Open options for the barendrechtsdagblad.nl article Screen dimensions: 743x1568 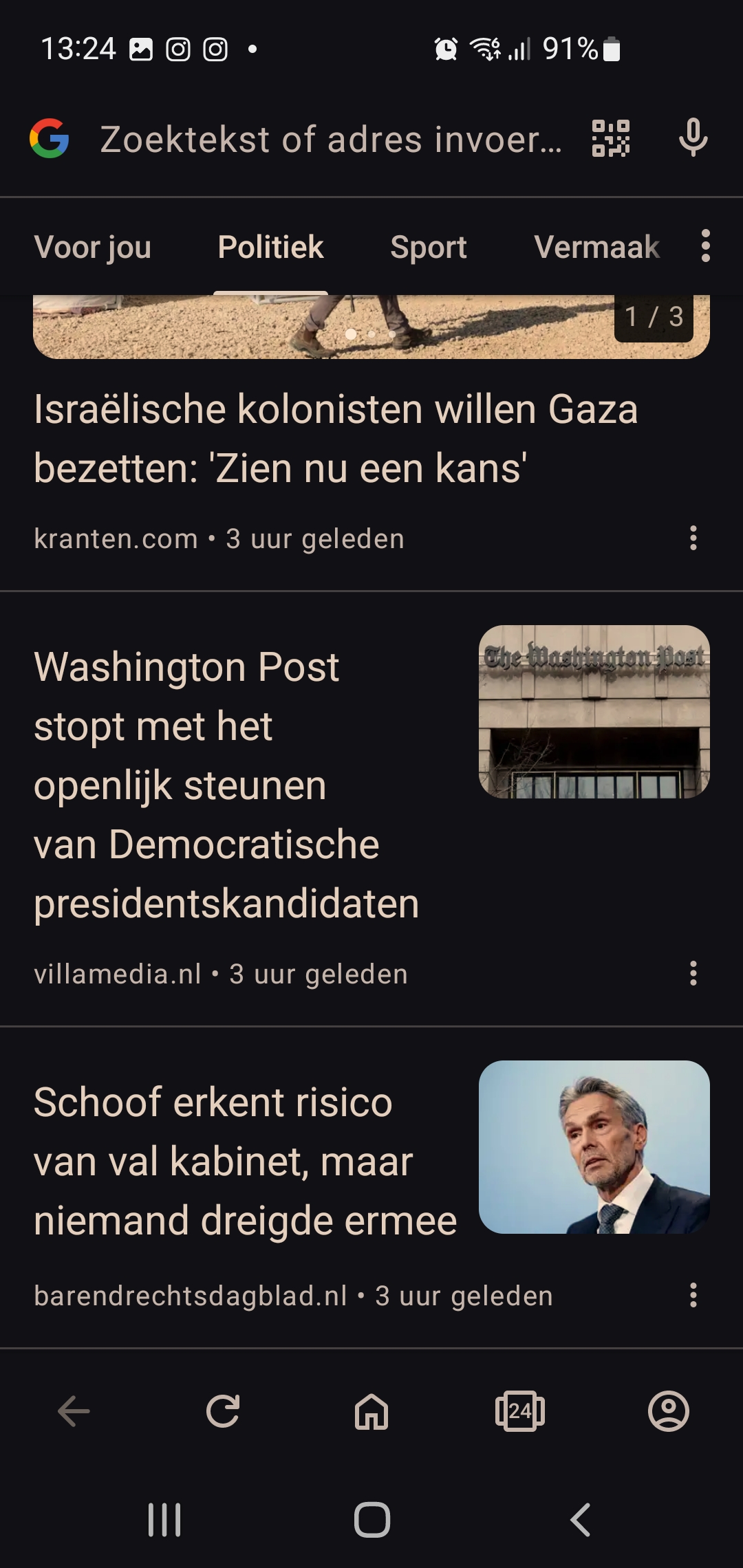[693, 1296]
